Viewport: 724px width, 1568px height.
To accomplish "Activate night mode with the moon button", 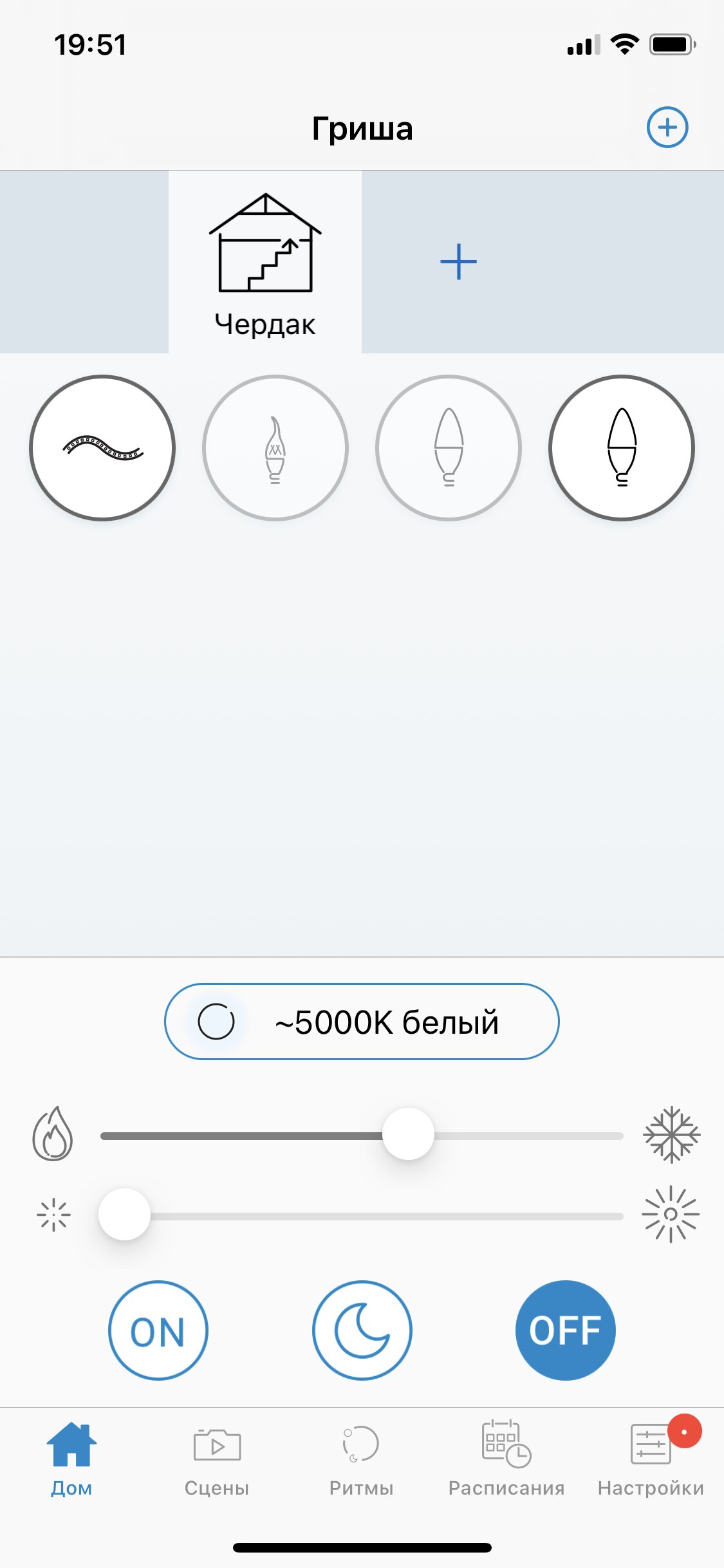I will pos(362,1330).
